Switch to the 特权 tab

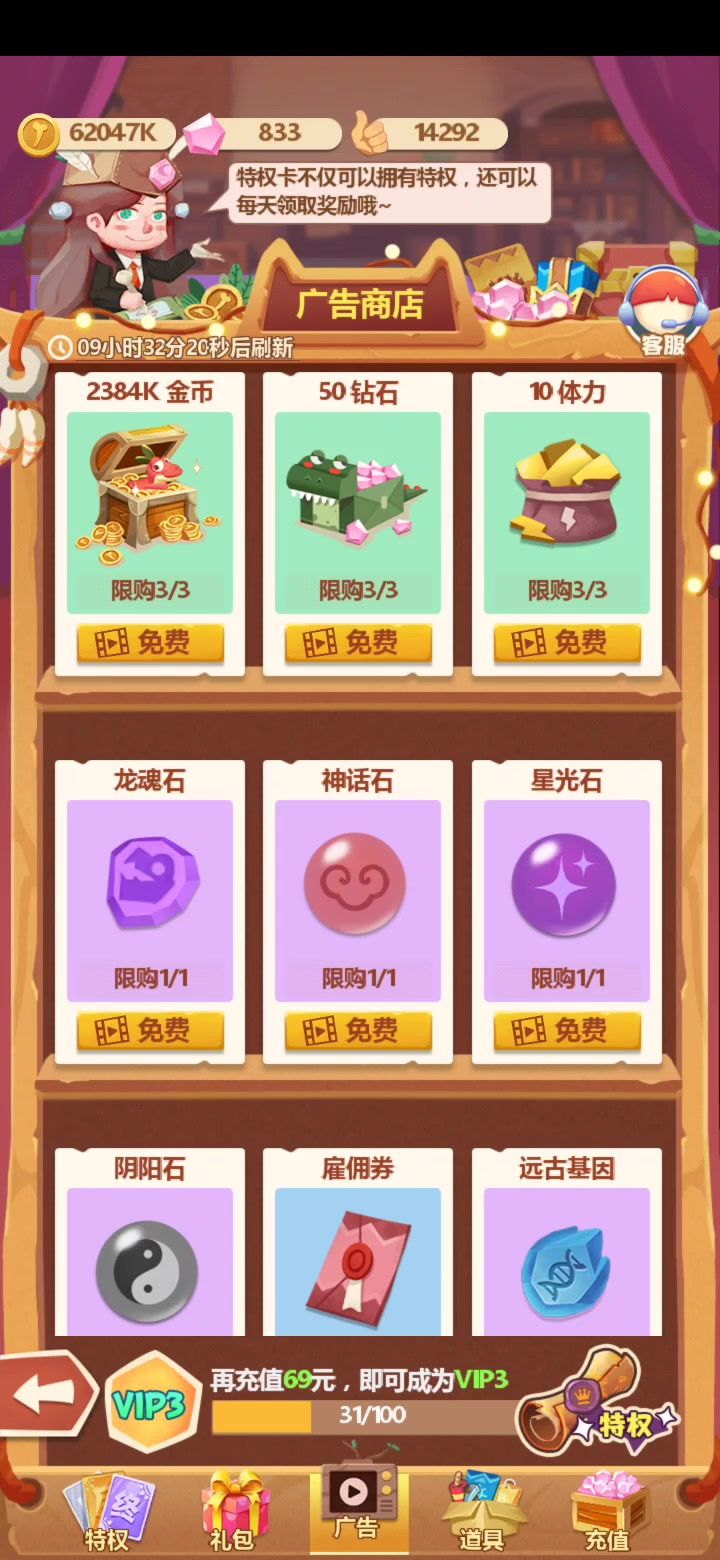107,1512
